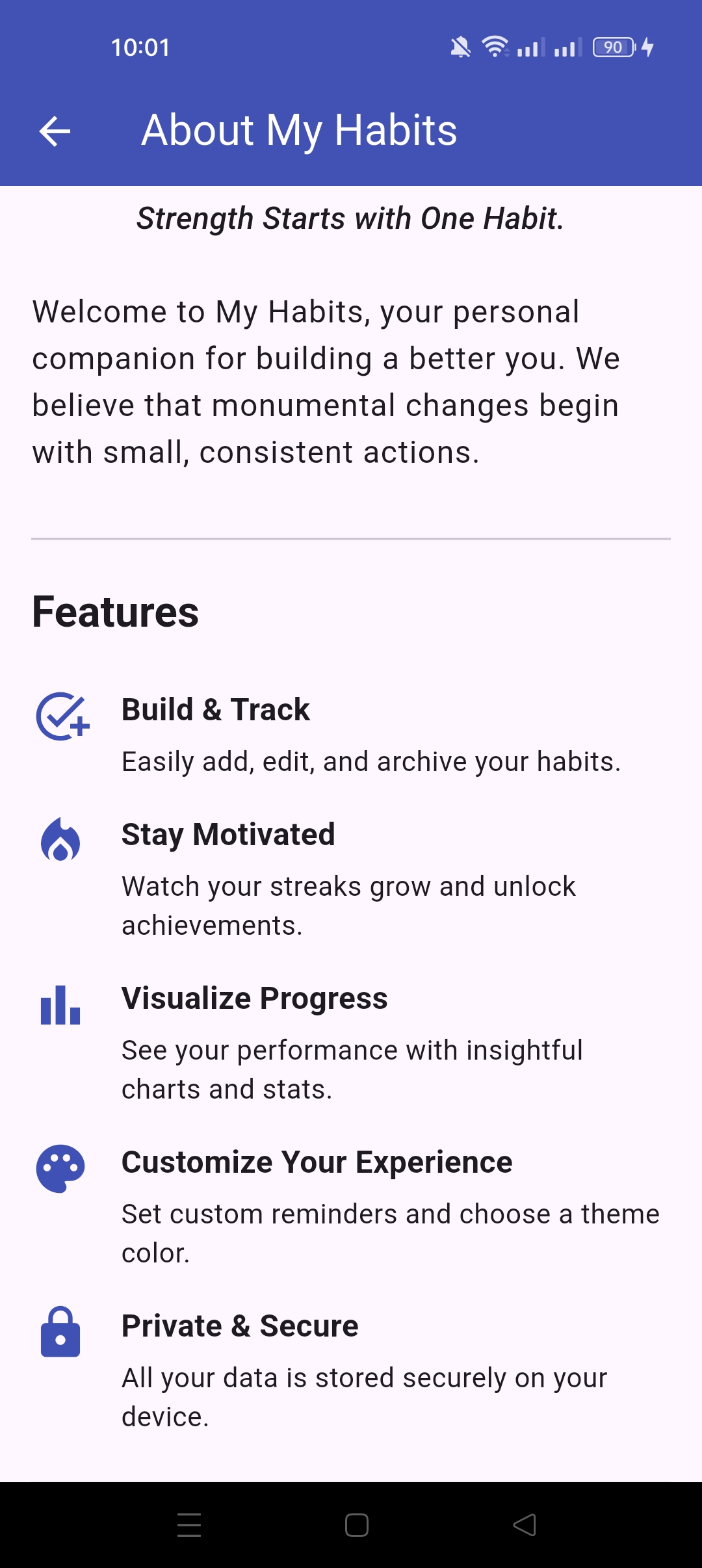Viewport: 702px width, 1568px height.
Task: Click the clock showing 10:01
Action: tap(138, 47)
